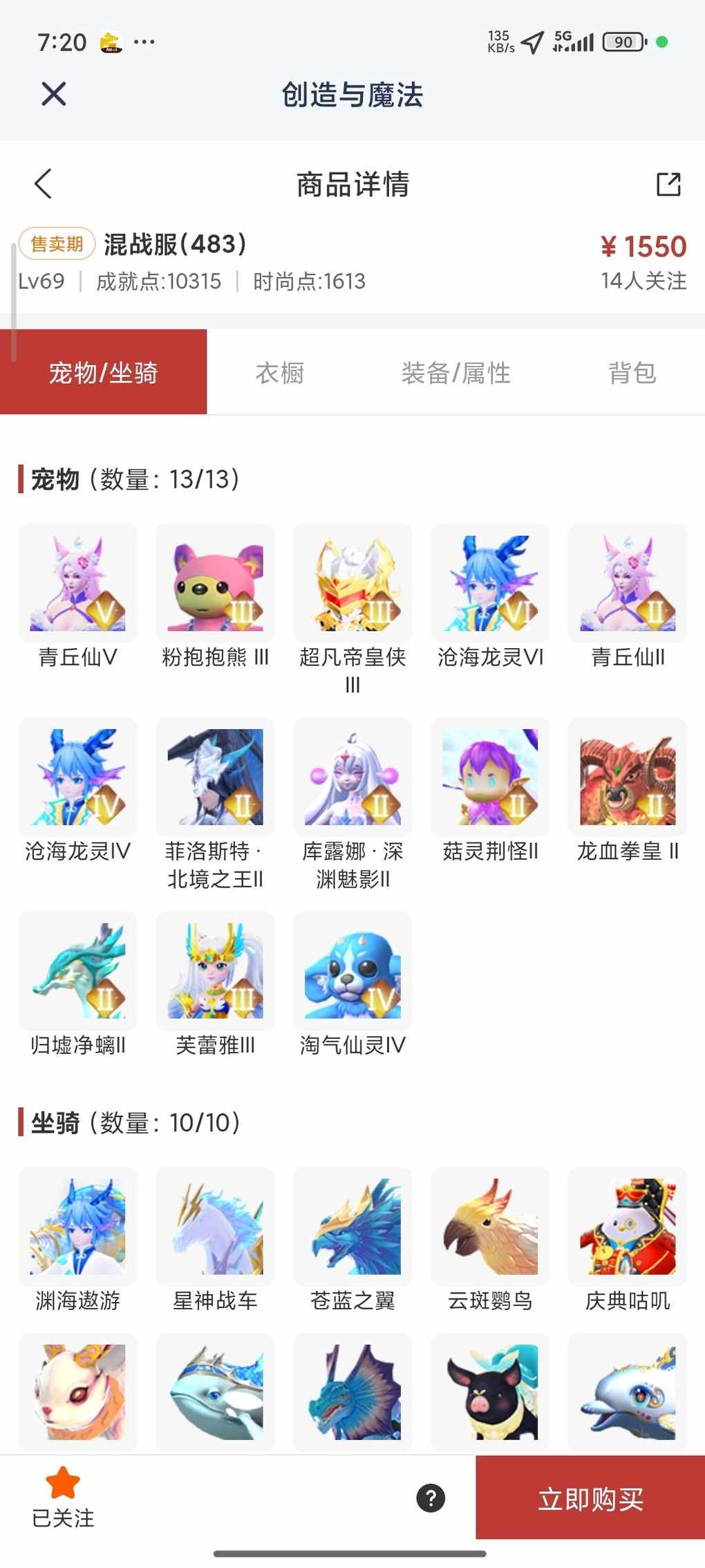
Task: Share this product listing
Action: 668,184
